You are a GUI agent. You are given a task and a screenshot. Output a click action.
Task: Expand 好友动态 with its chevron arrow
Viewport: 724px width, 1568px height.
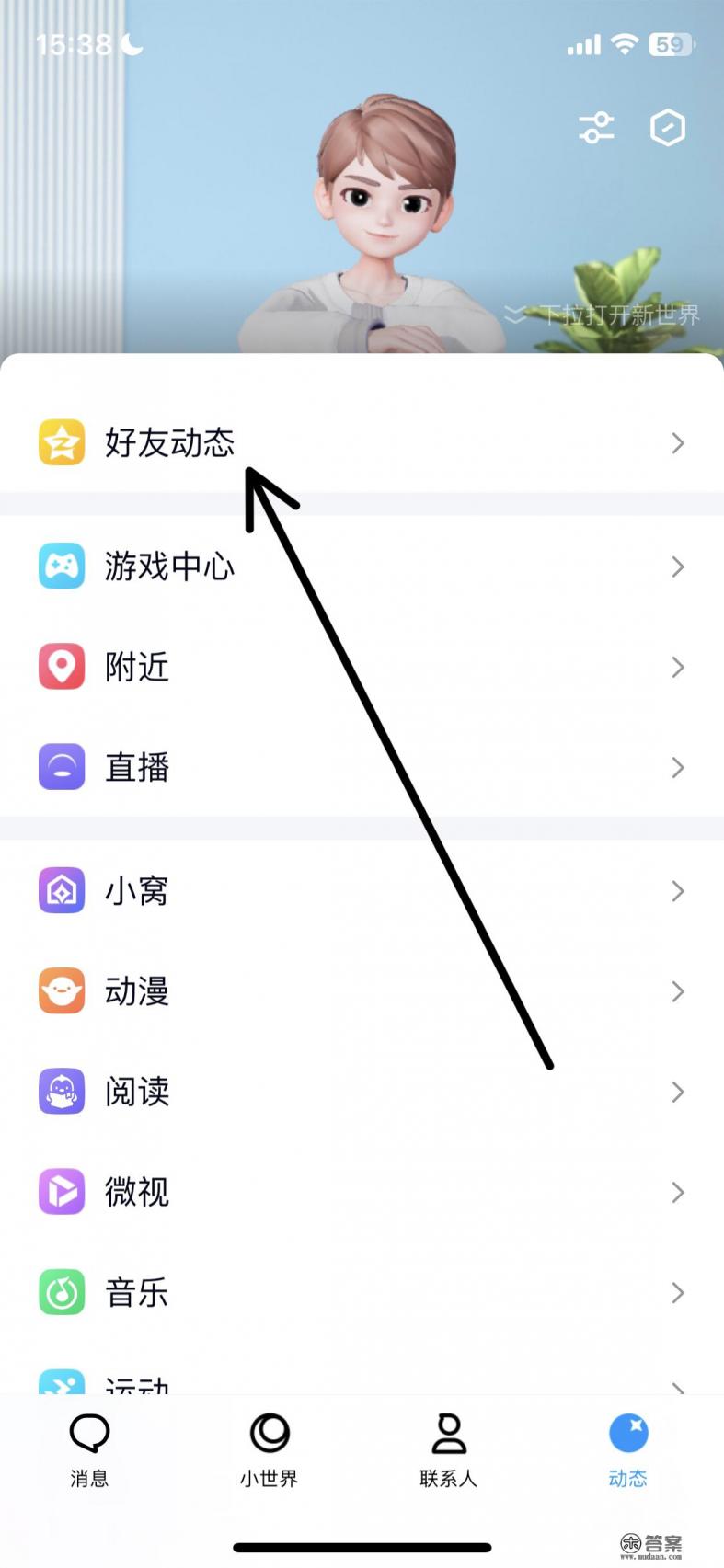(678, 443)
